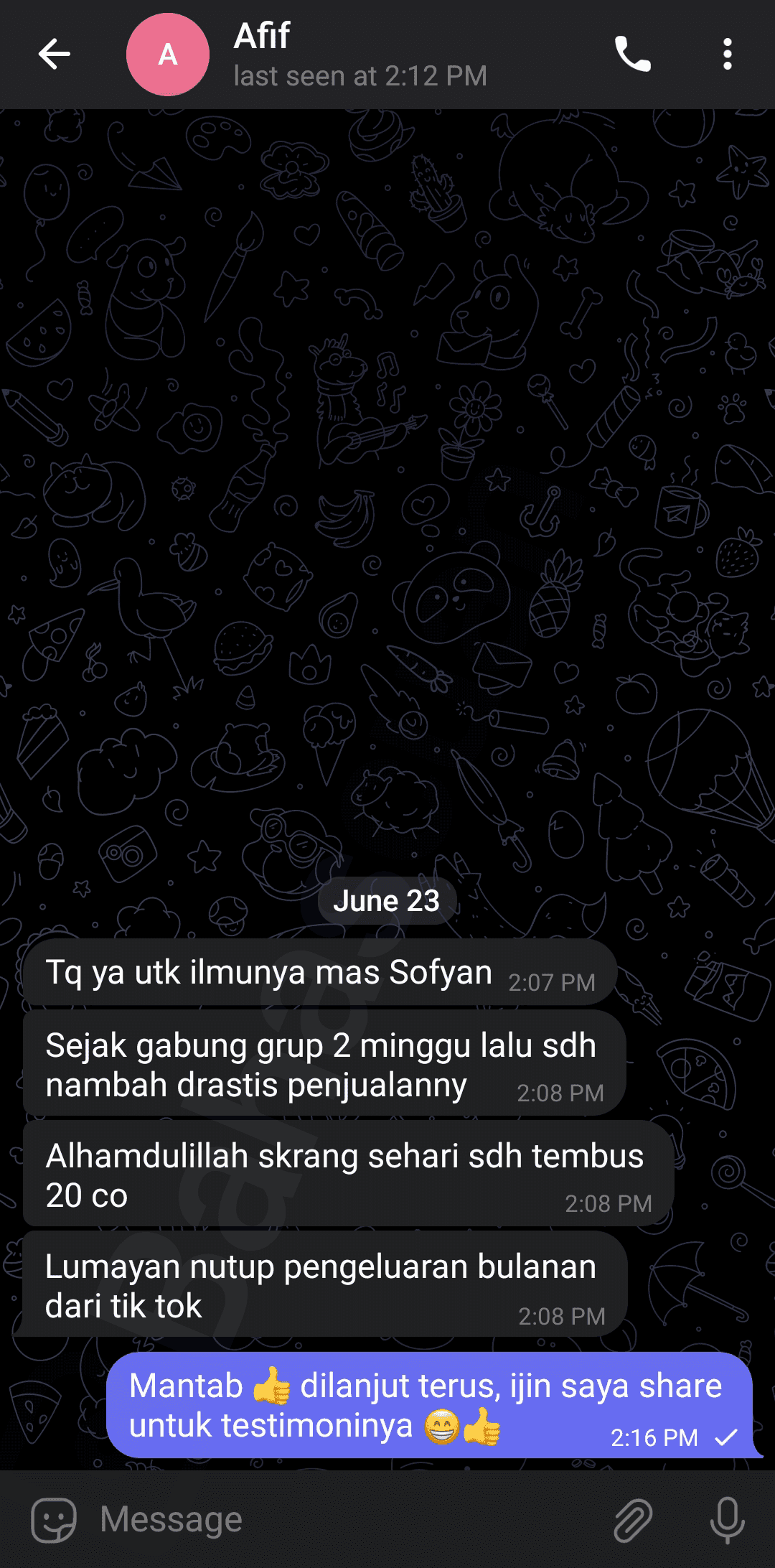
Task: Select the June 23 date header
Action: point(387,900)
